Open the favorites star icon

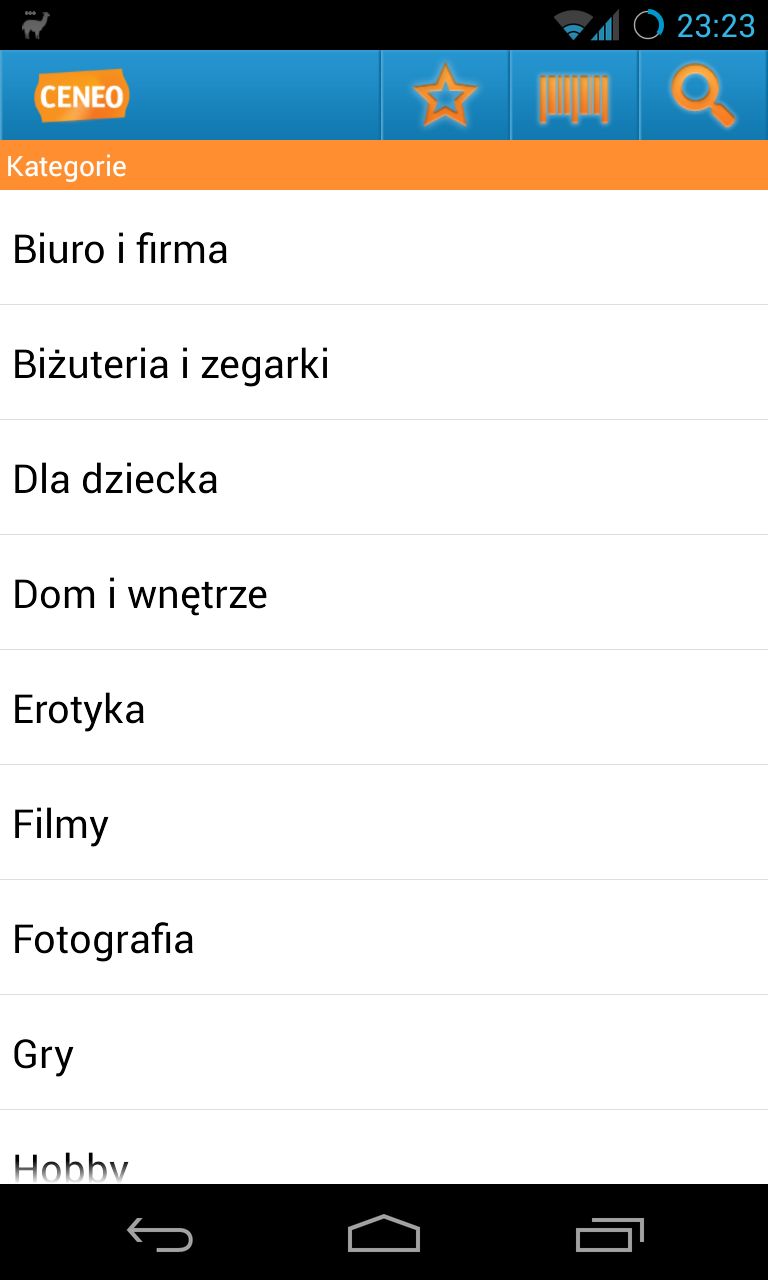(446, 96)
